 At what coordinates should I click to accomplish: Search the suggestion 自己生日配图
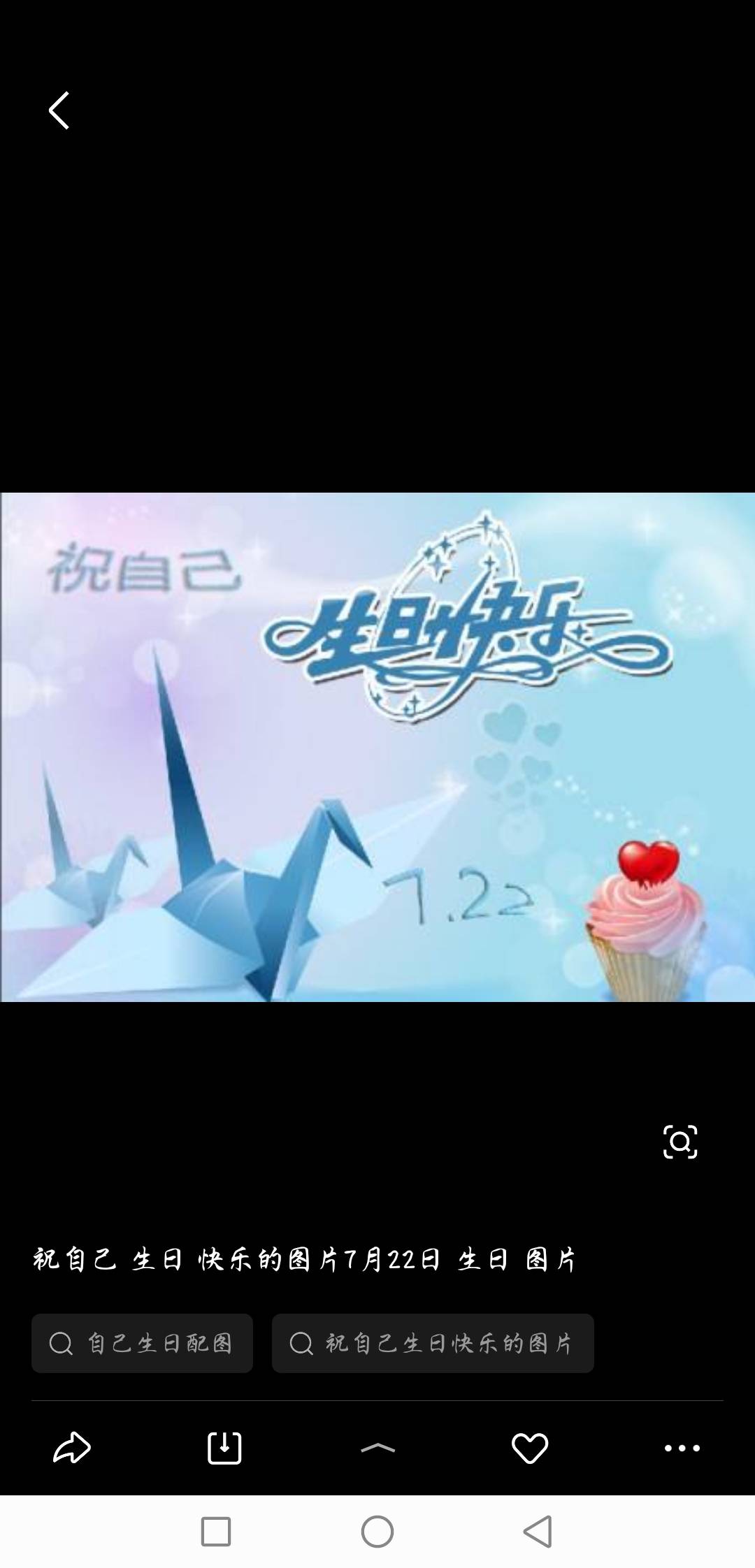pos(142,1343)
